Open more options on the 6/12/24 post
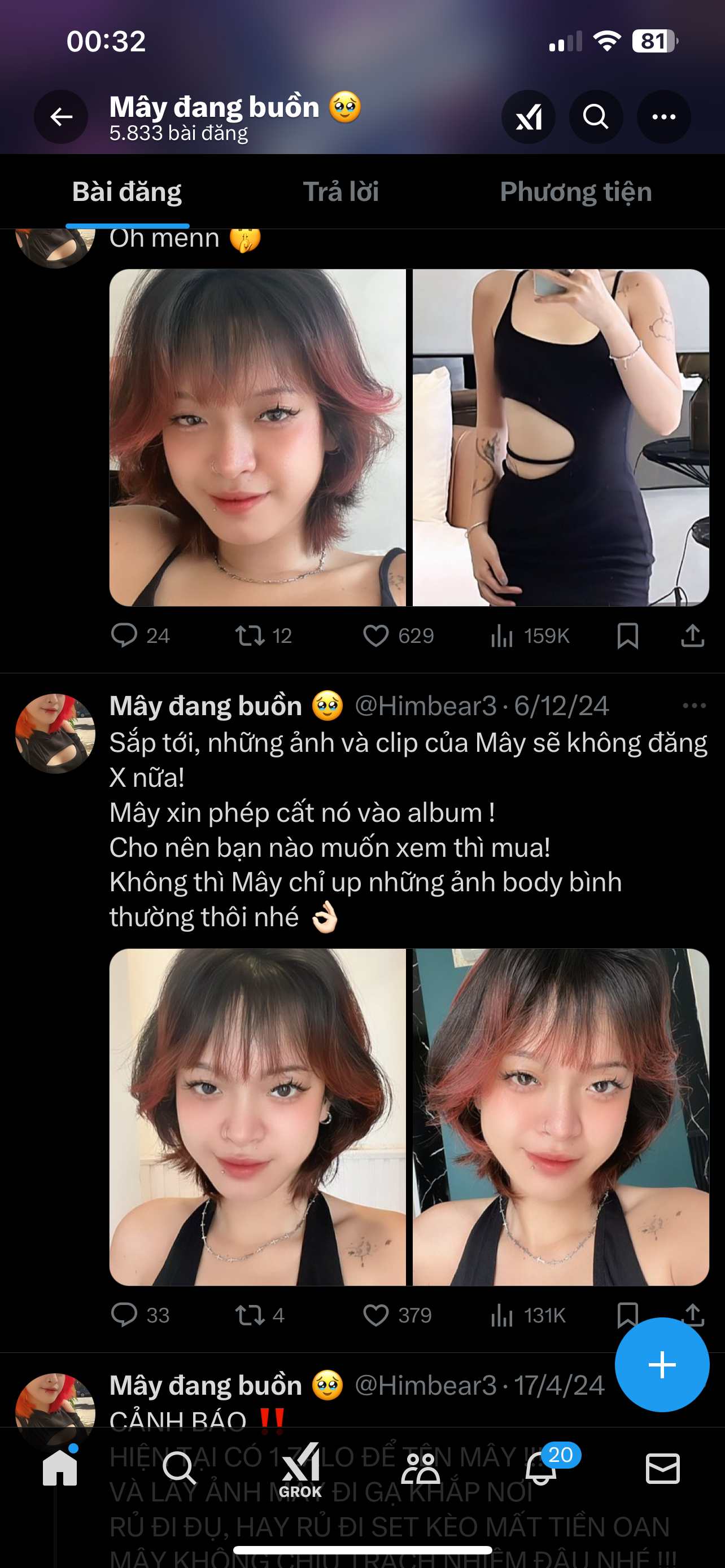 (x=694, y=706)
